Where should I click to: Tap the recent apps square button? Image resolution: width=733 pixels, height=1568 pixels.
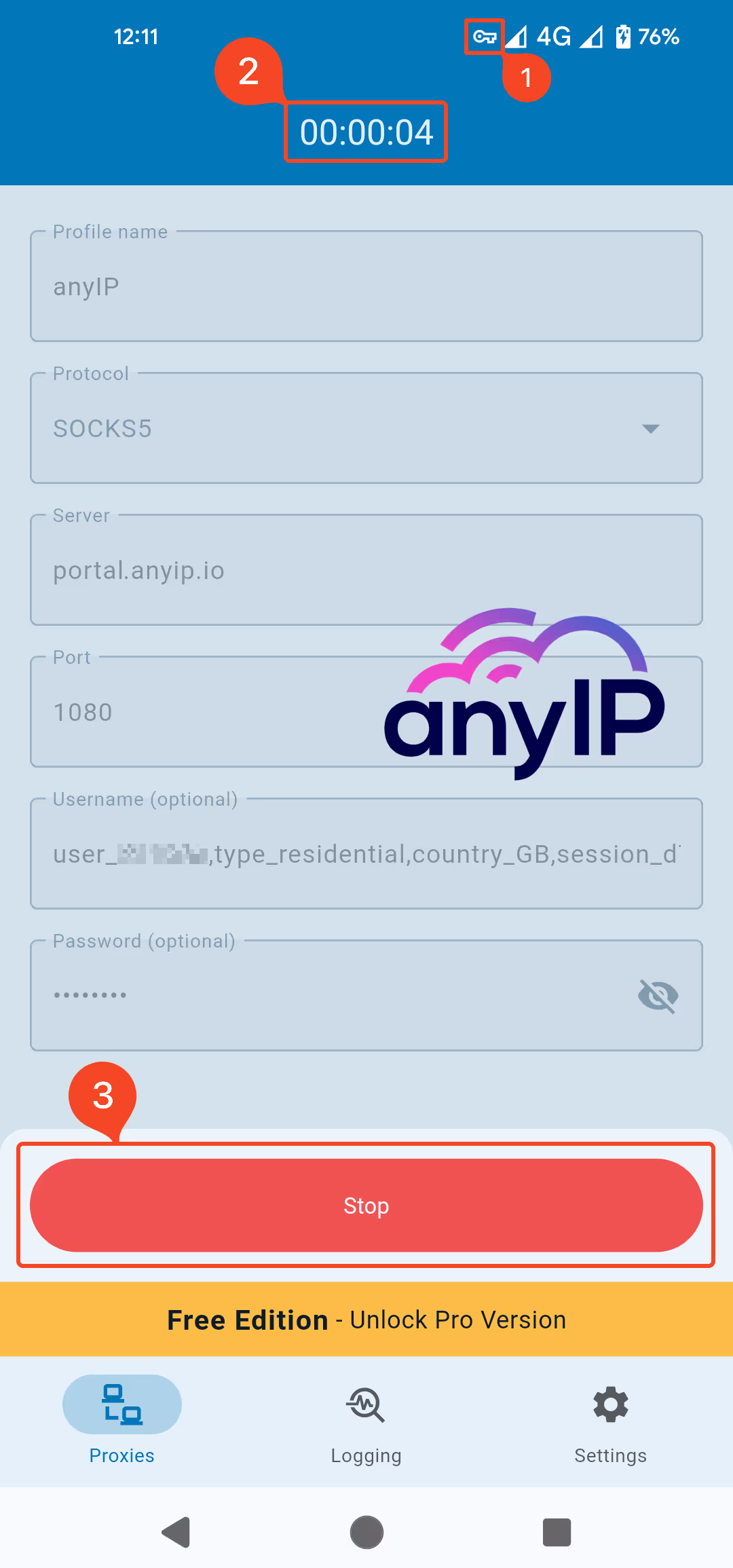tap(557, 1533)
